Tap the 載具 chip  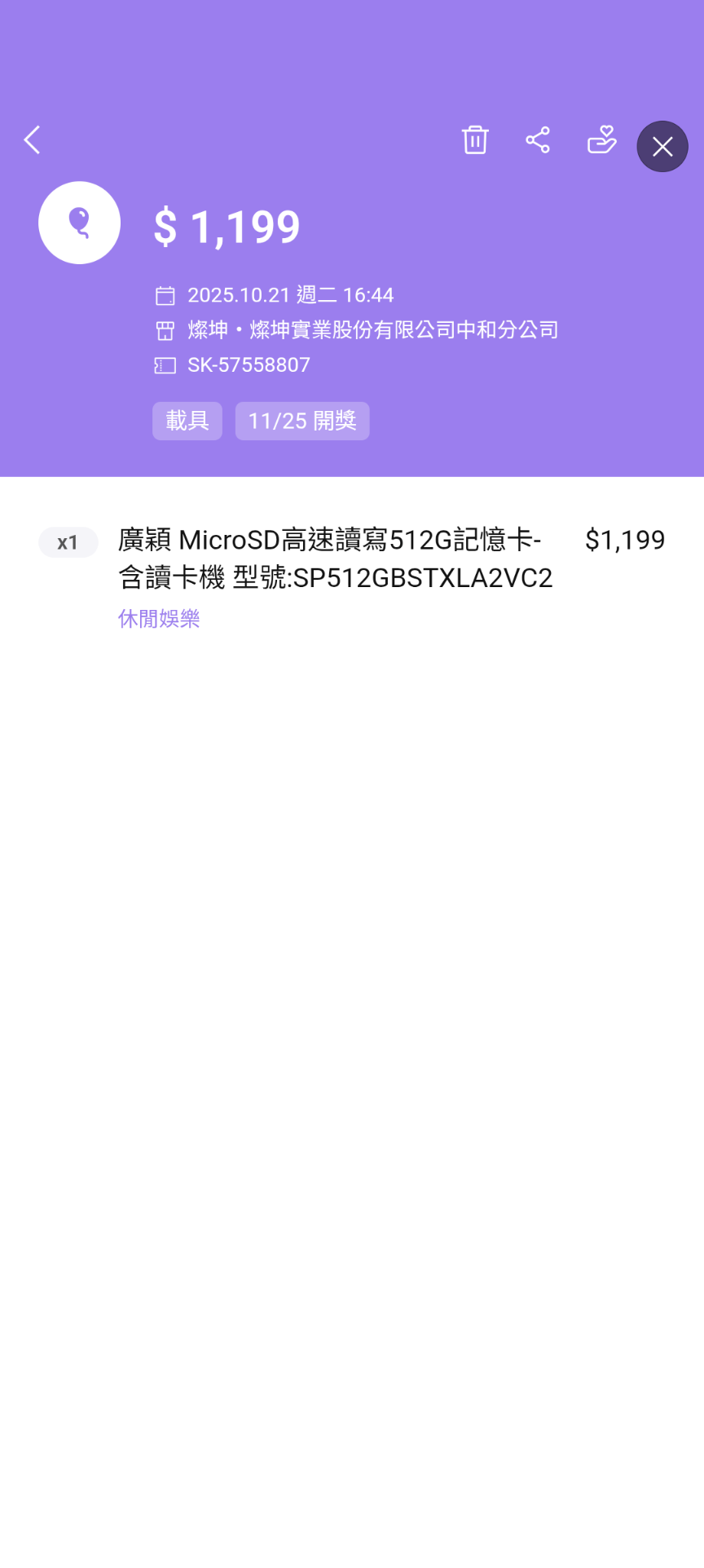point(187,421)
